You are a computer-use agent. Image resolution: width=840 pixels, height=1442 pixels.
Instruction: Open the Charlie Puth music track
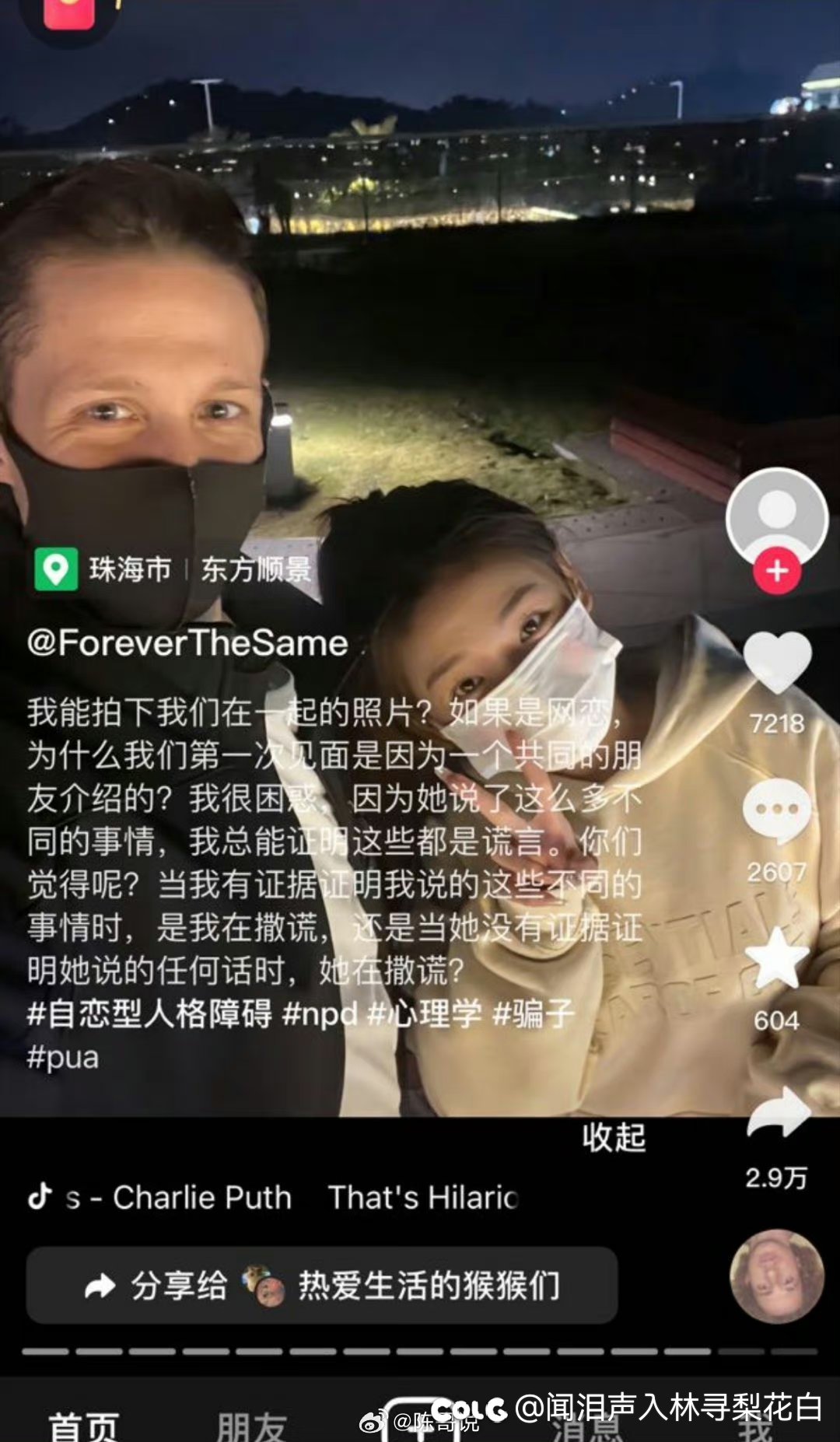tap(179, 1198)
